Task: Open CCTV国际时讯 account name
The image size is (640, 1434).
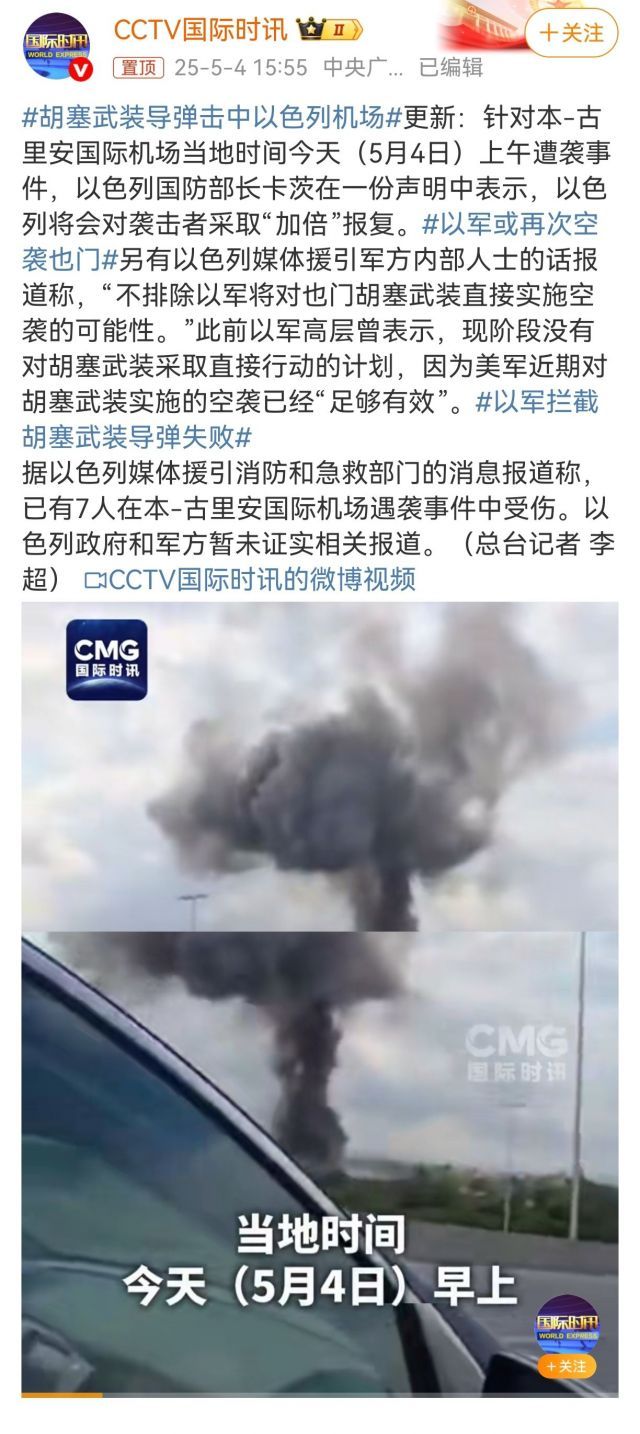Action: point(200,31)
